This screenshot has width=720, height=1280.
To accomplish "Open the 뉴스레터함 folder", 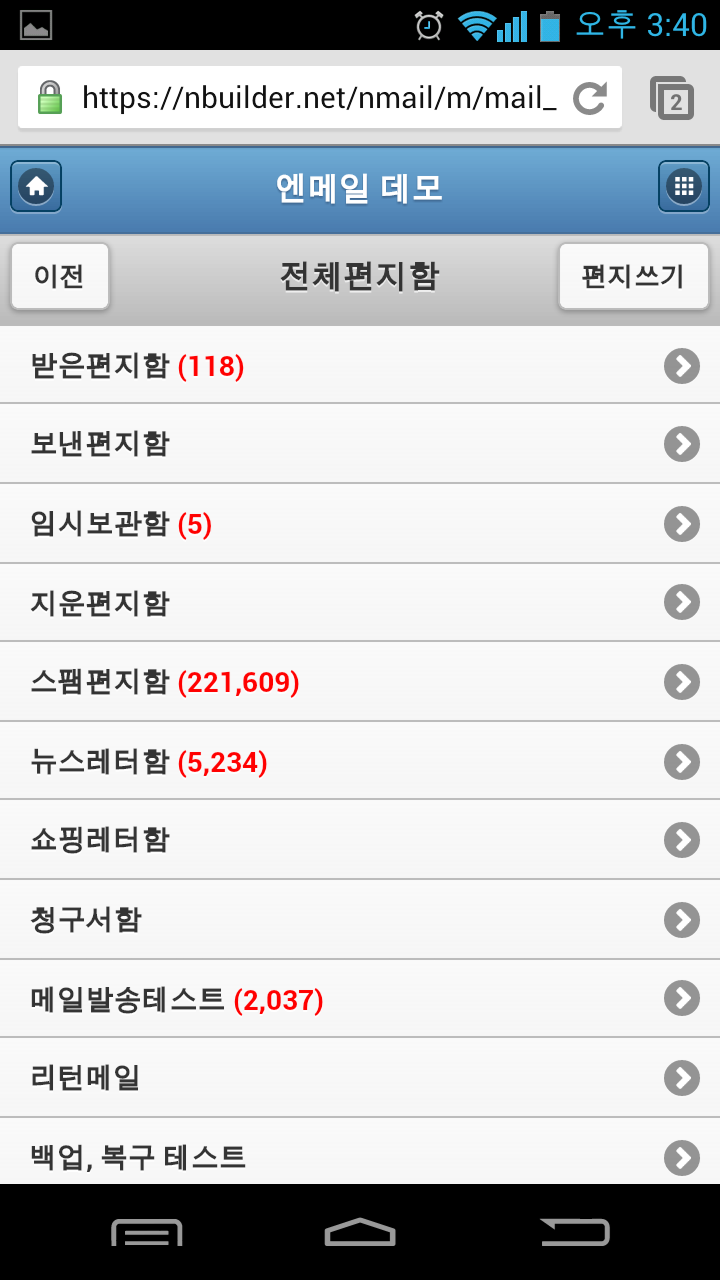I will click(x=360, y=762).
